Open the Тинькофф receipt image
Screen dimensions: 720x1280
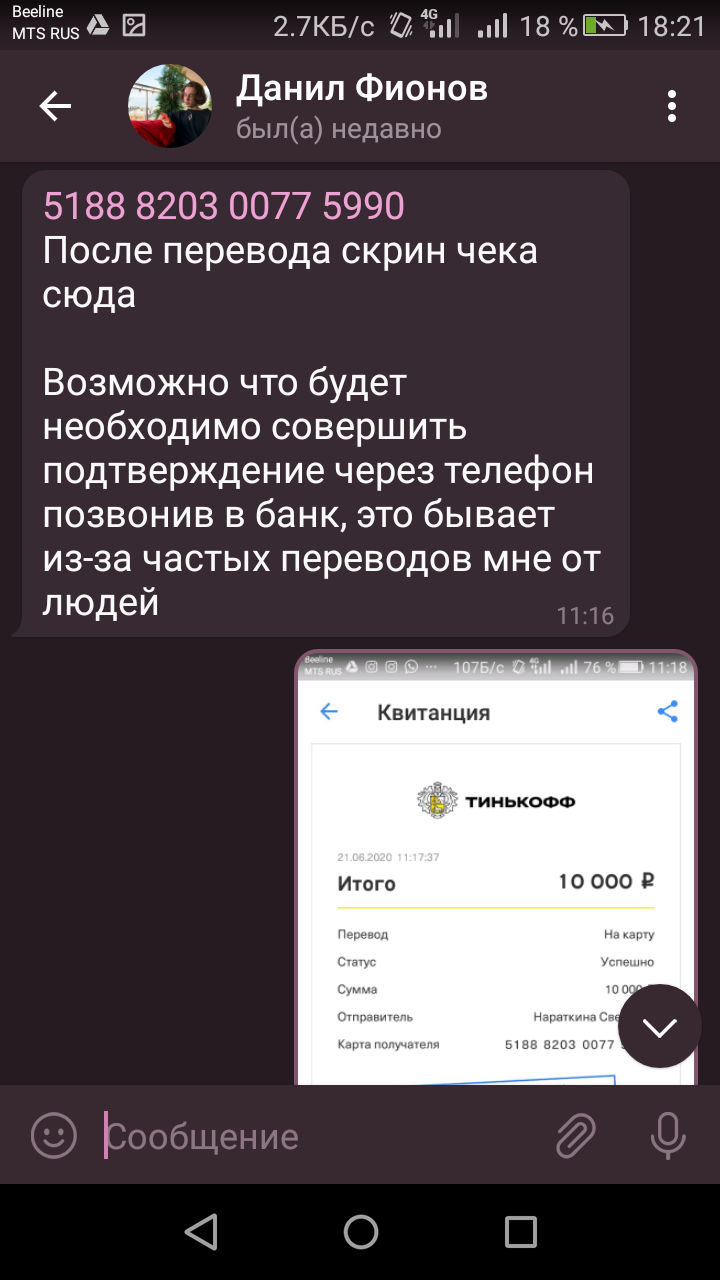tap(496, 867)
